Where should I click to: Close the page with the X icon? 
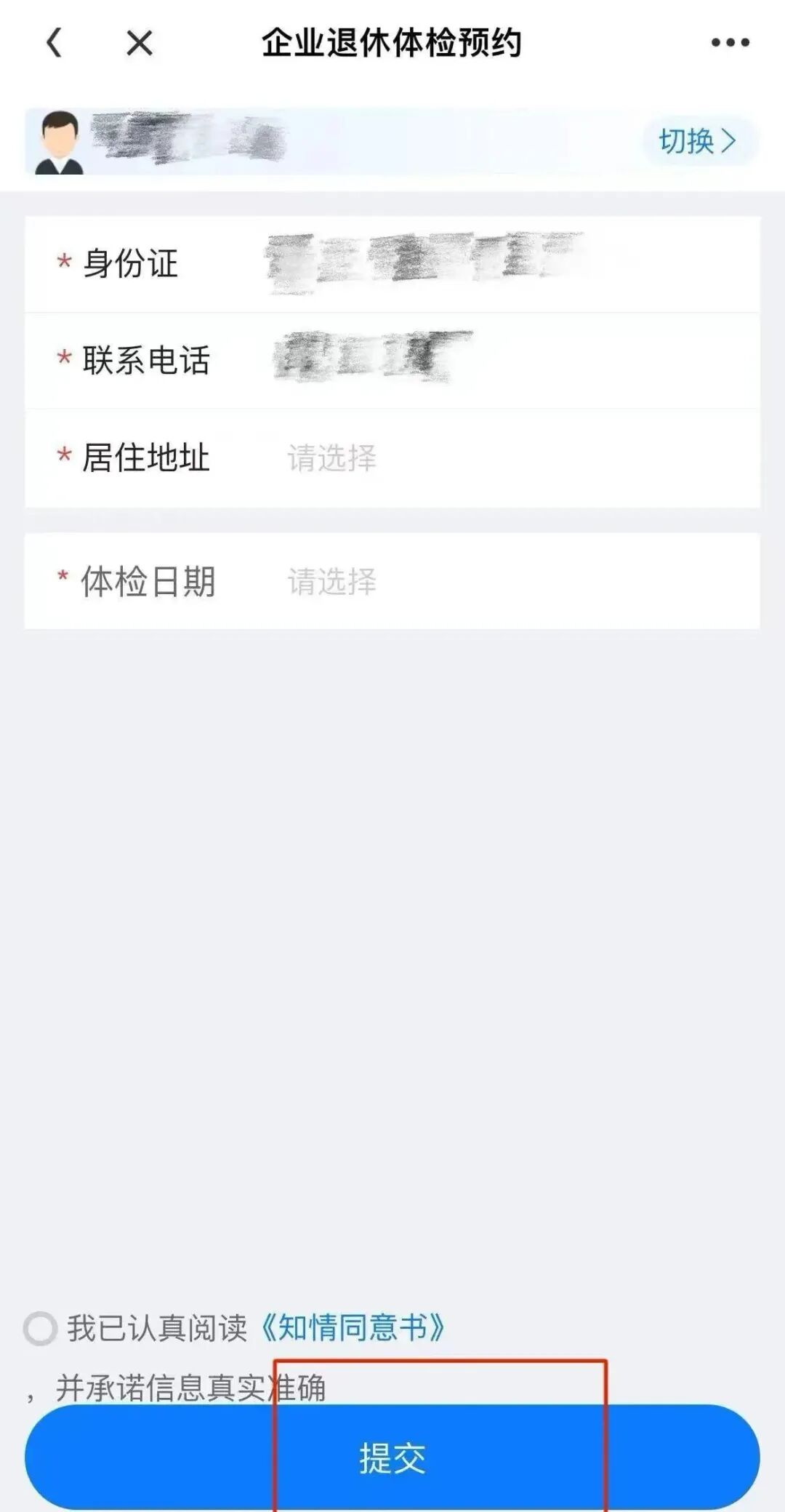tap(139, 43)
